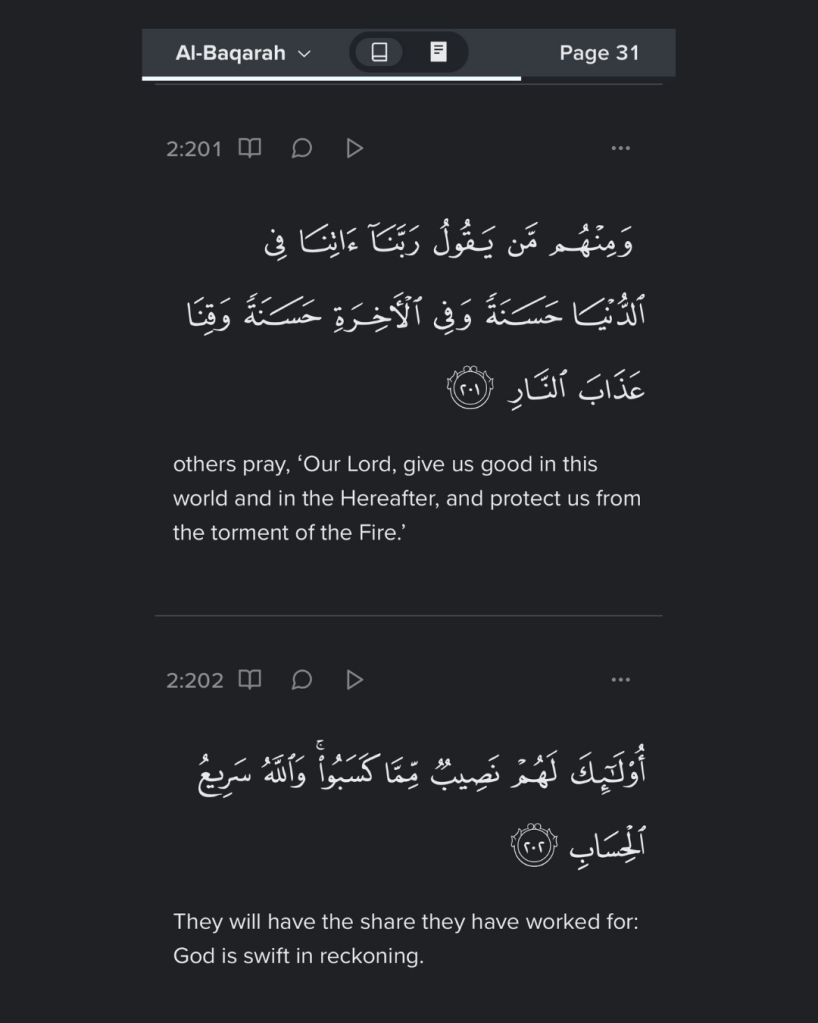
Task: Play audio for verse 2:201
Action: [354, 148]
